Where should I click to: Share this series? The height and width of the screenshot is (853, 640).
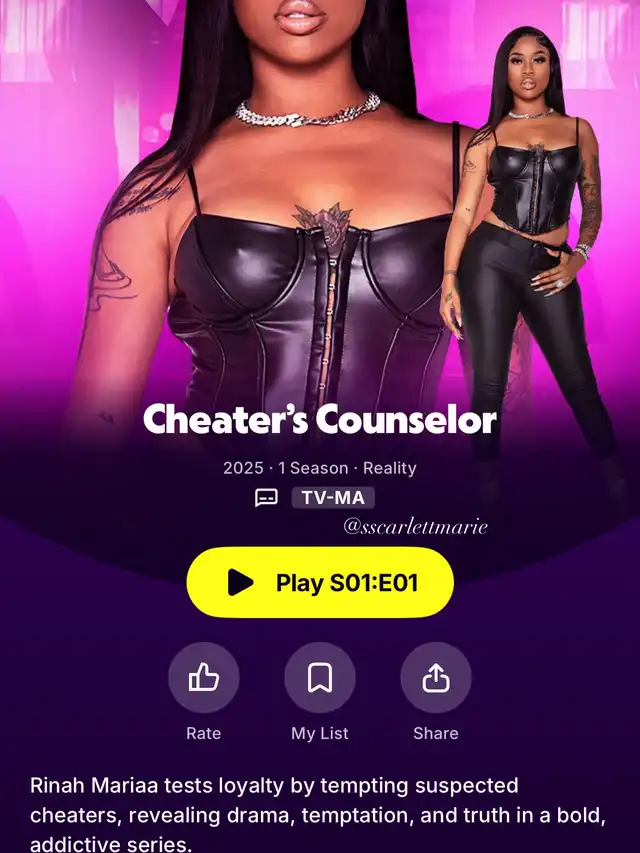436,677
